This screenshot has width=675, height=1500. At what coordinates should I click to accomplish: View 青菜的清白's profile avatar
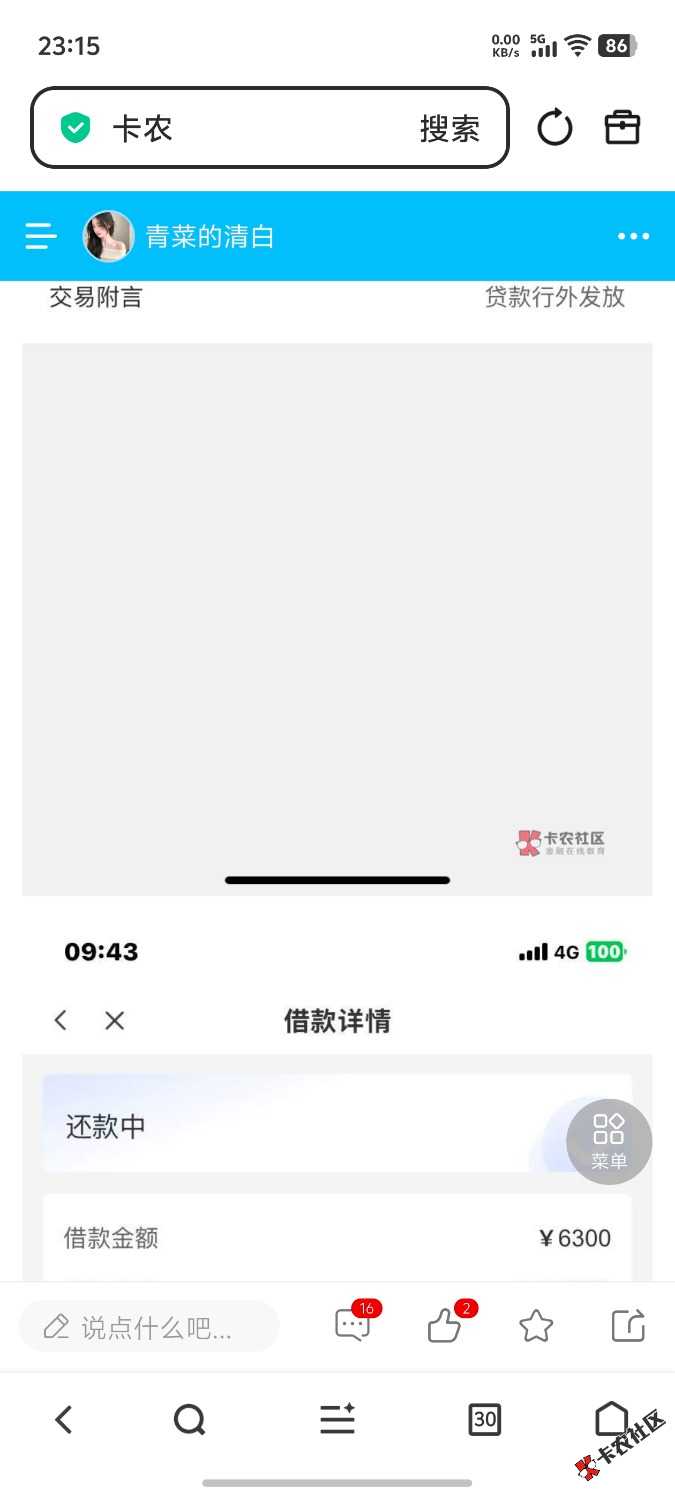pos(108,236)
